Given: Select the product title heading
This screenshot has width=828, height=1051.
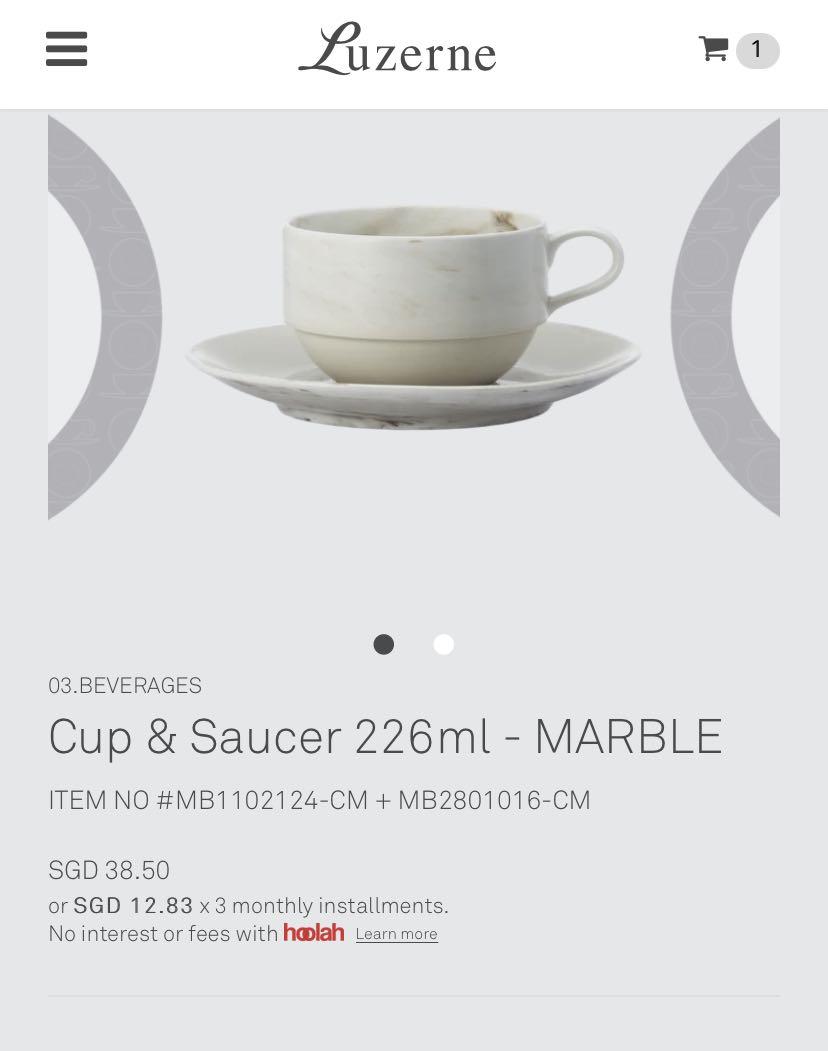Looking at the screenshot, I should pos(385,737).
